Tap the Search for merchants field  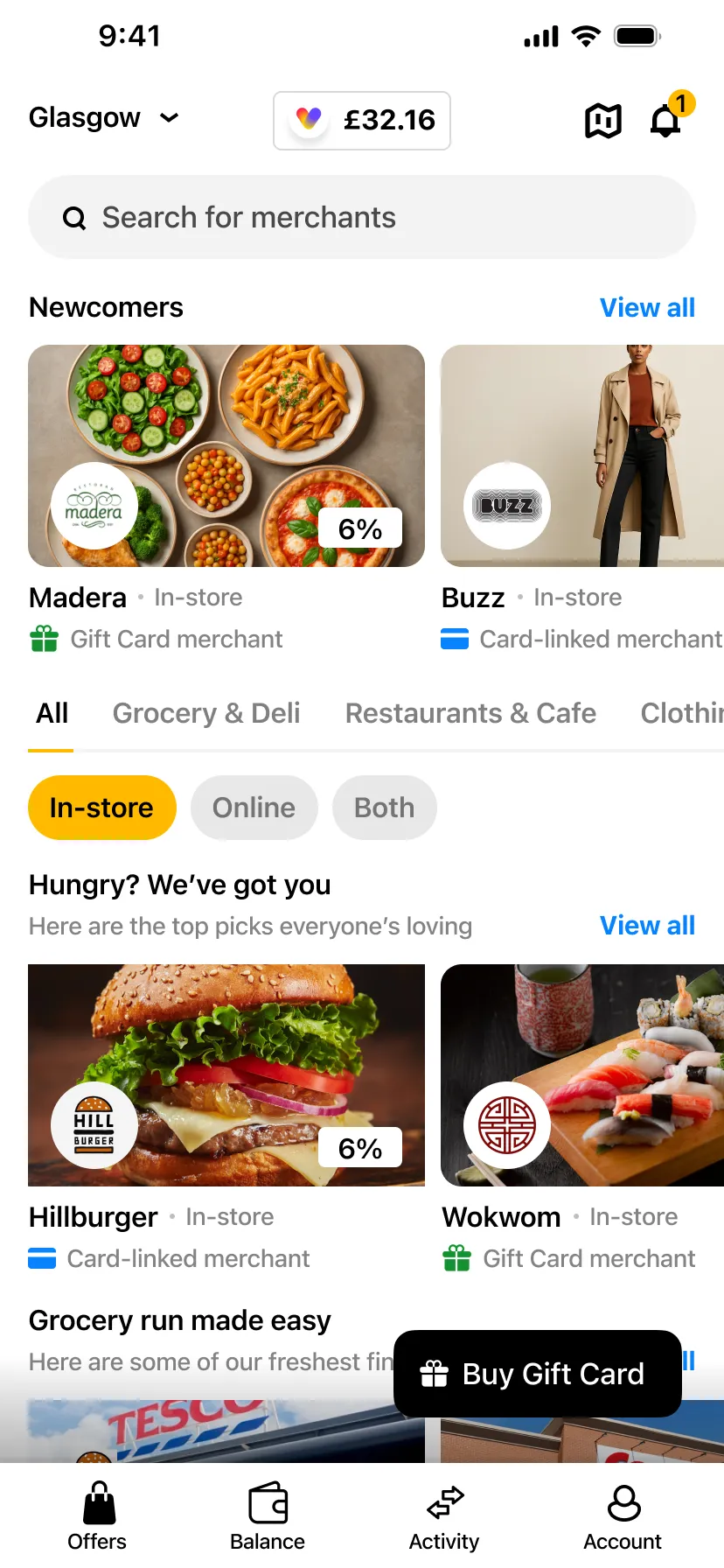(362, 217)
